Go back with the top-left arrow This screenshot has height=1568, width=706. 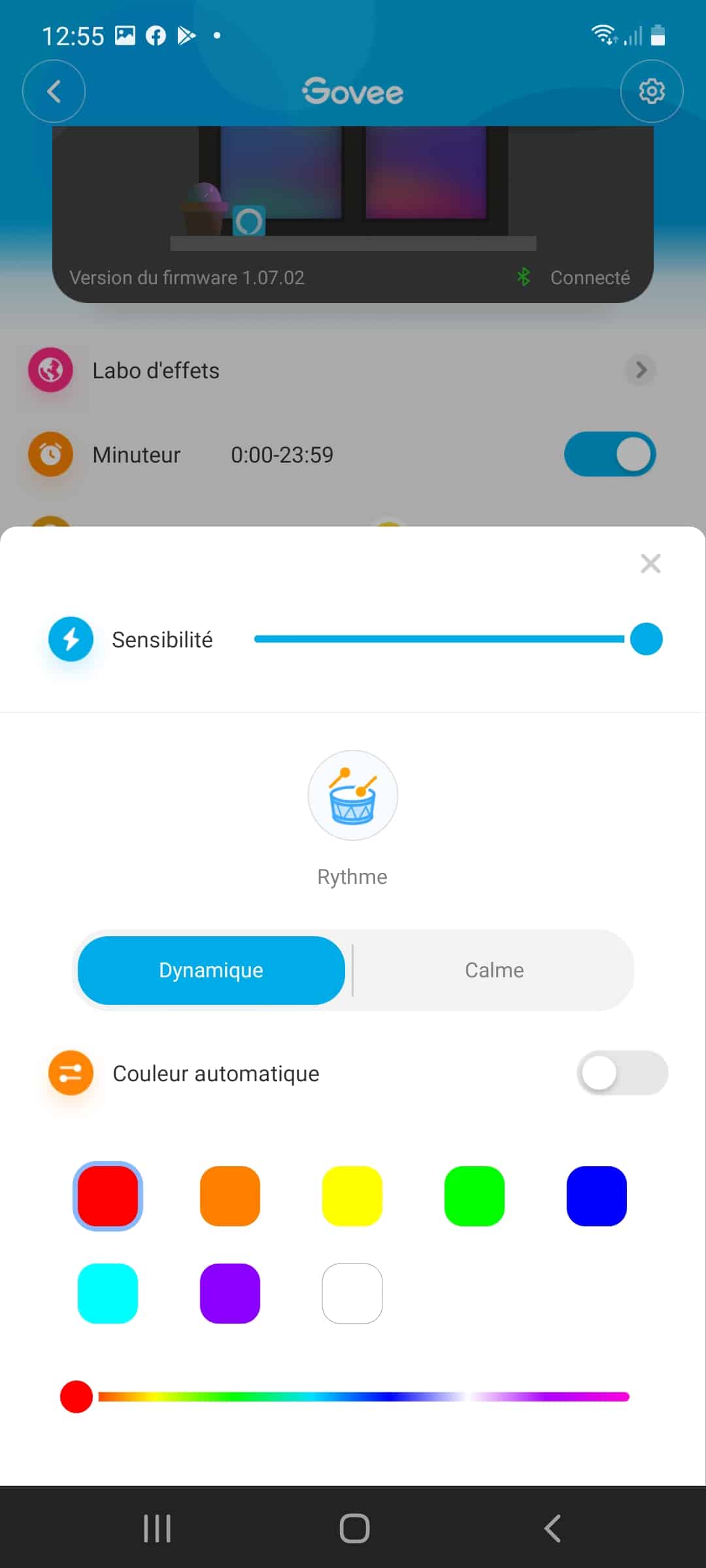coord(54,91)
